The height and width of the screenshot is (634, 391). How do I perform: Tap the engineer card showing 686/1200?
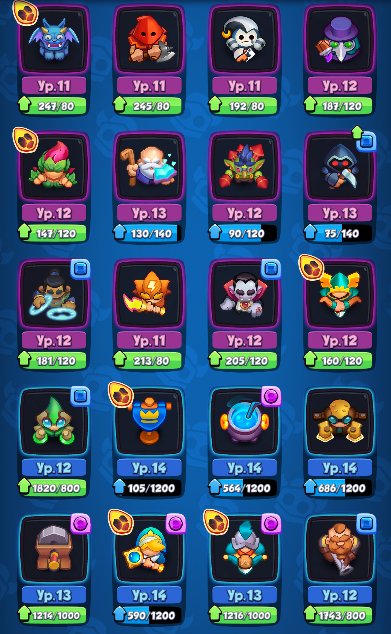[x=340, y=442]
